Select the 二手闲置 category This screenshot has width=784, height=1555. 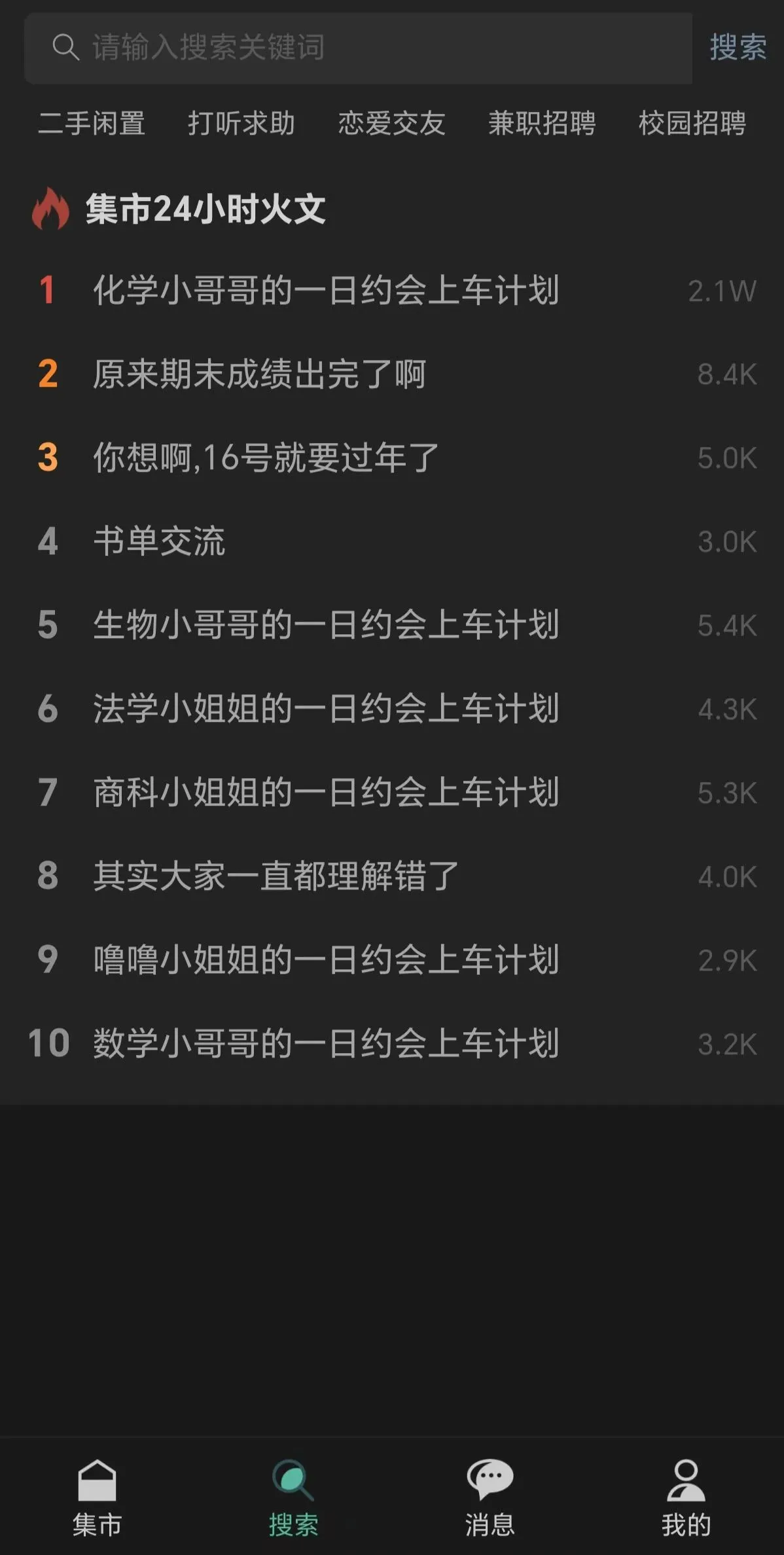92,123
